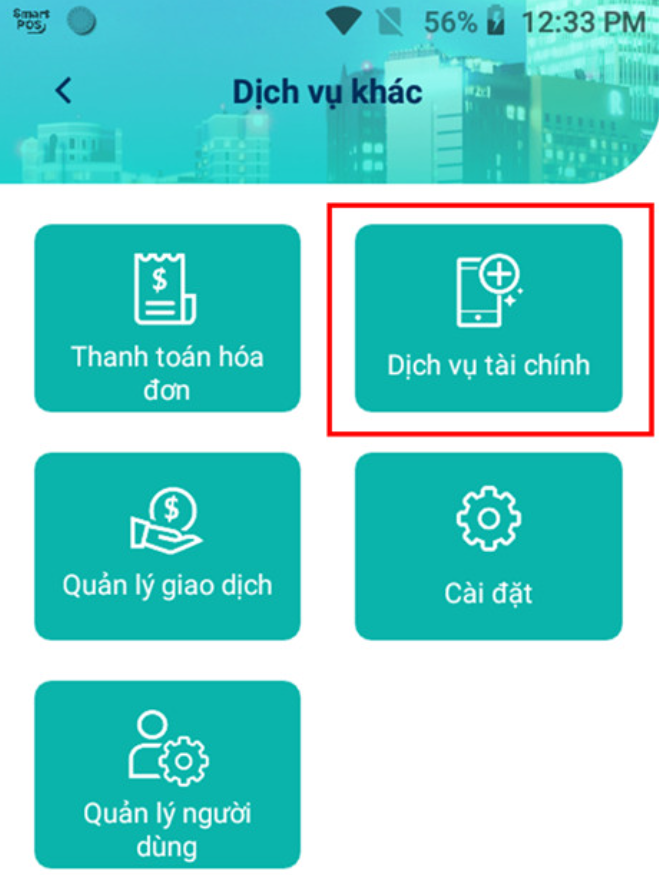Go back using the header arrow
Image resolution: width=659 pixels, height=875 pixels.
click(x=63, y=91)
